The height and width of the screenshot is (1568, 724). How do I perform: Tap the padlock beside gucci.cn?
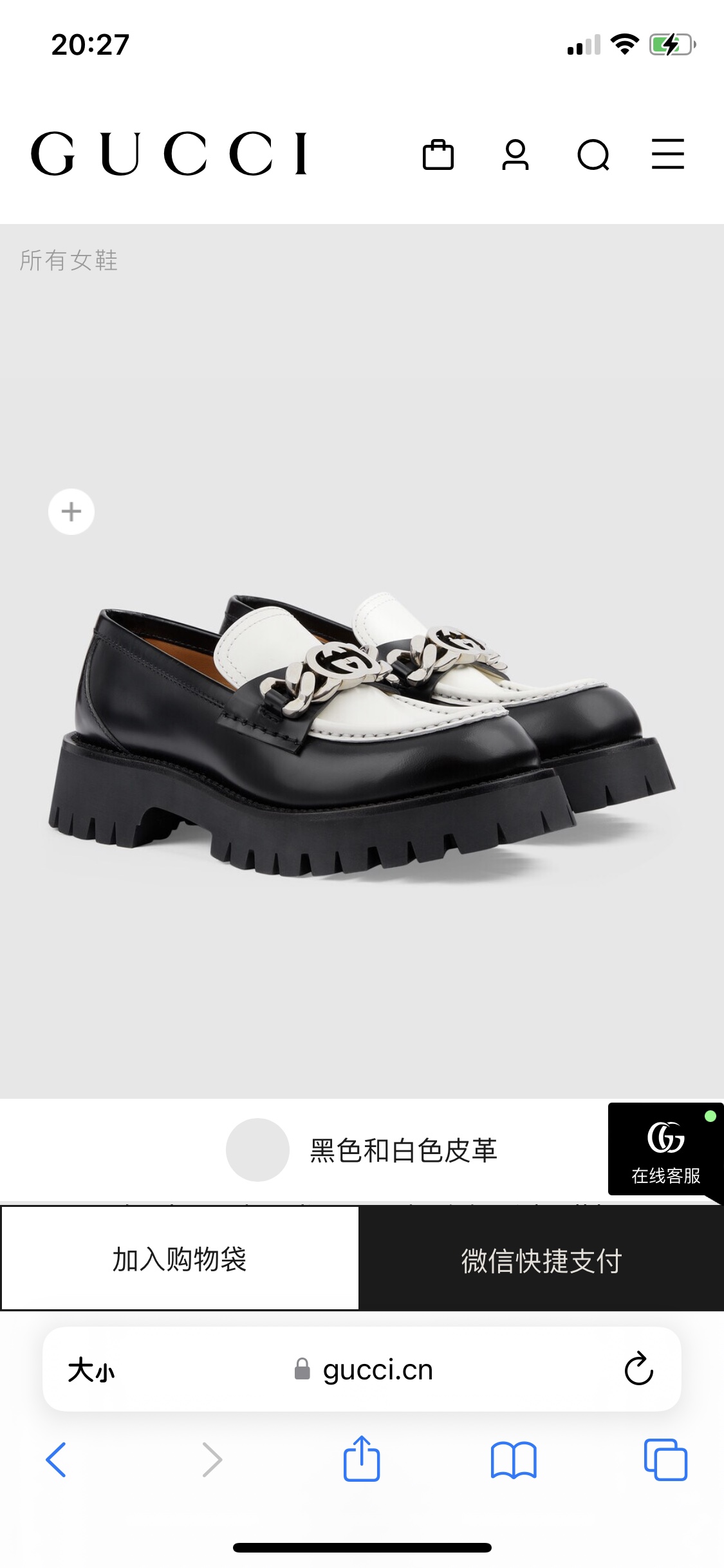(x=300, y=1370)
